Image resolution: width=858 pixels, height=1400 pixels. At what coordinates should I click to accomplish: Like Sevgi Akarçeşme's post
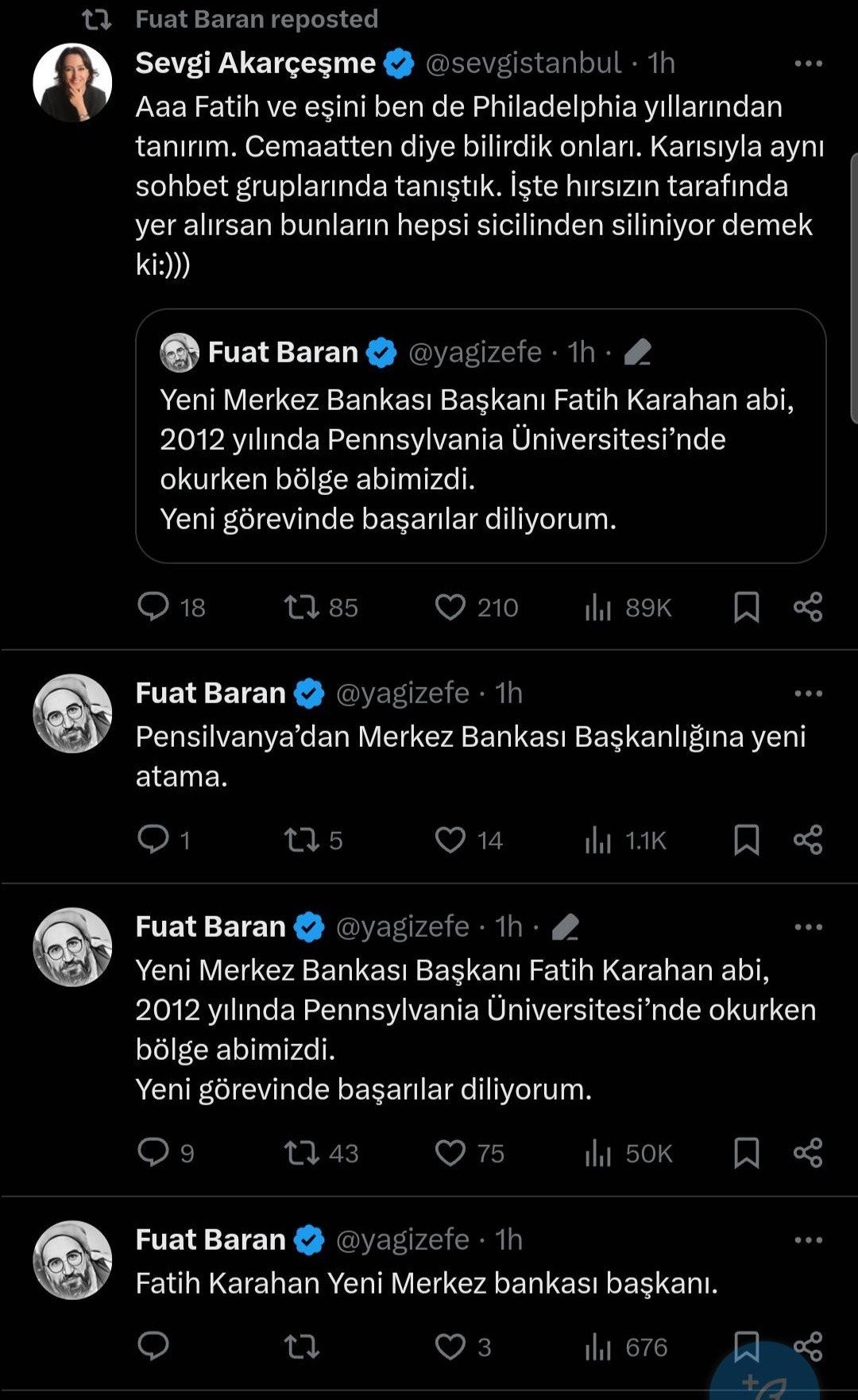pos(450,607)
